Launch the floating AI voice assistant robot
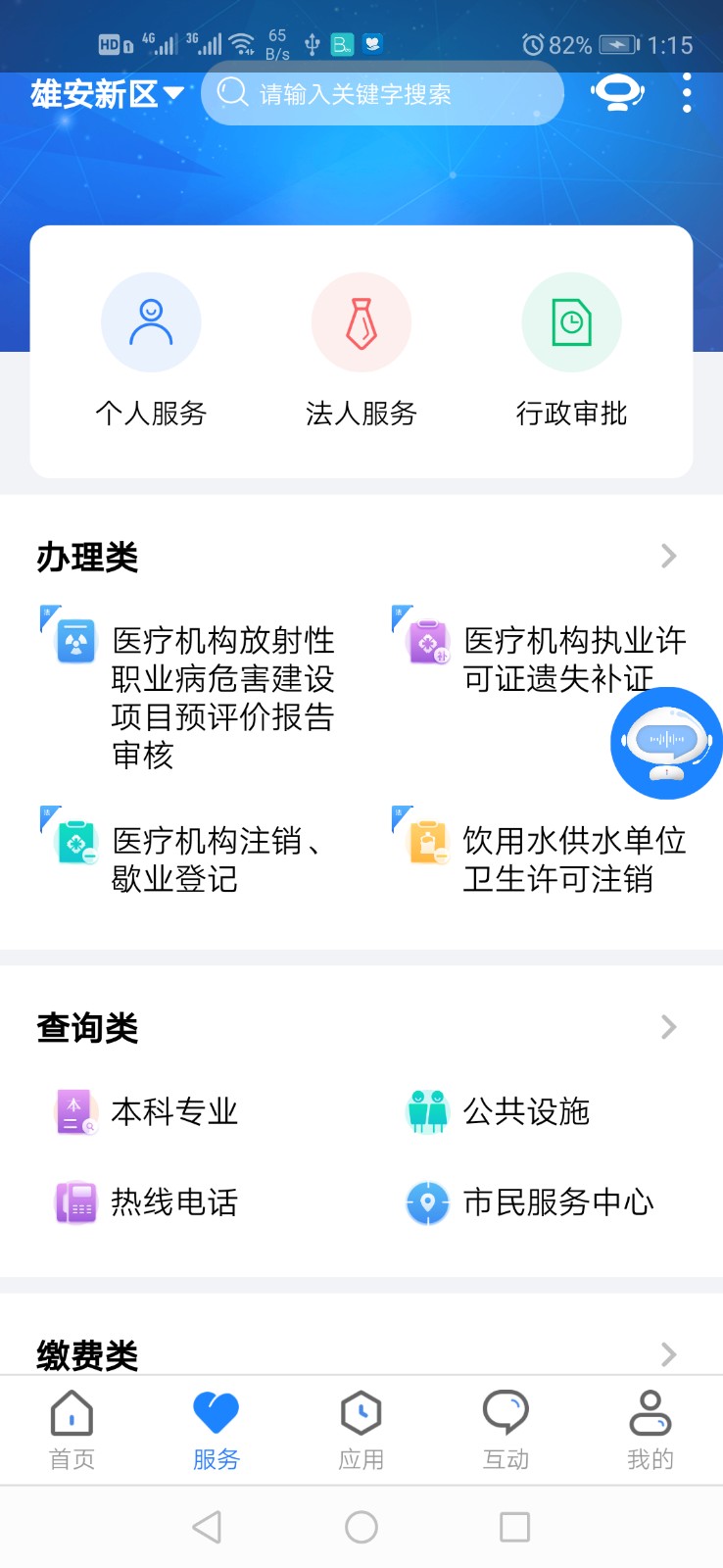The width and height of the screenshot is (723, 1568). [x=666, y=743]
